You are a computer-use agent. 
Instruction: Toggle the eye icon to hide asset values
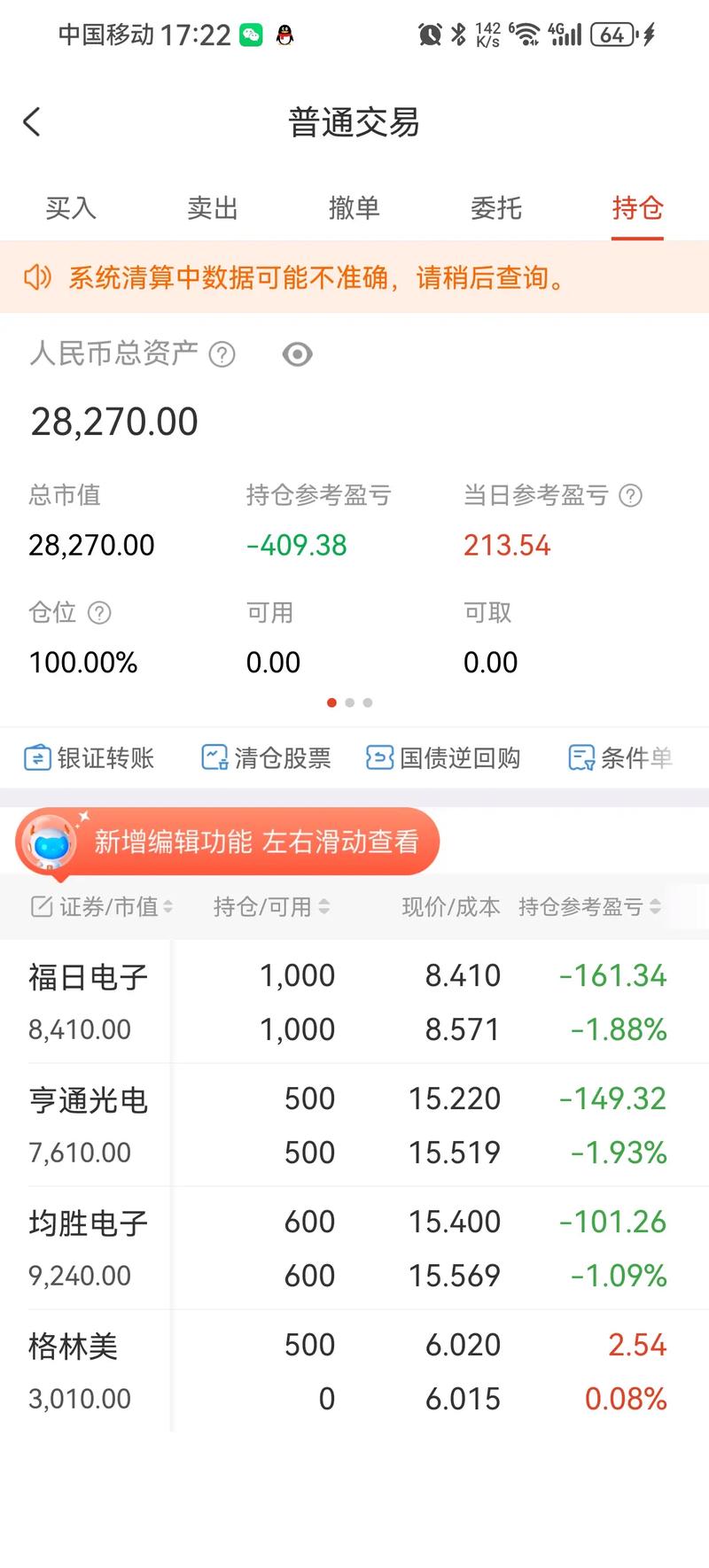(297, 354)
